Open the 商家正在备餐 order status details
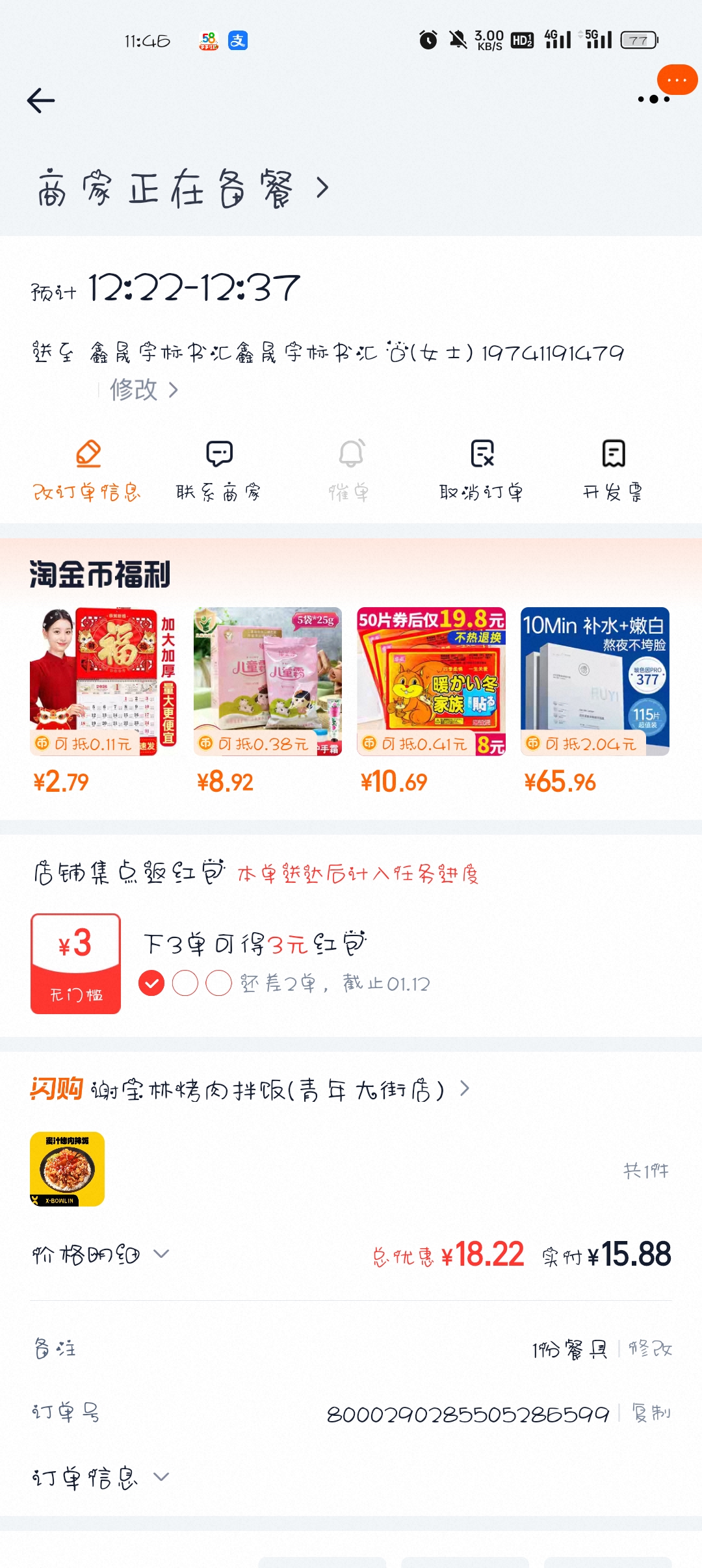 tap(182, 189)
